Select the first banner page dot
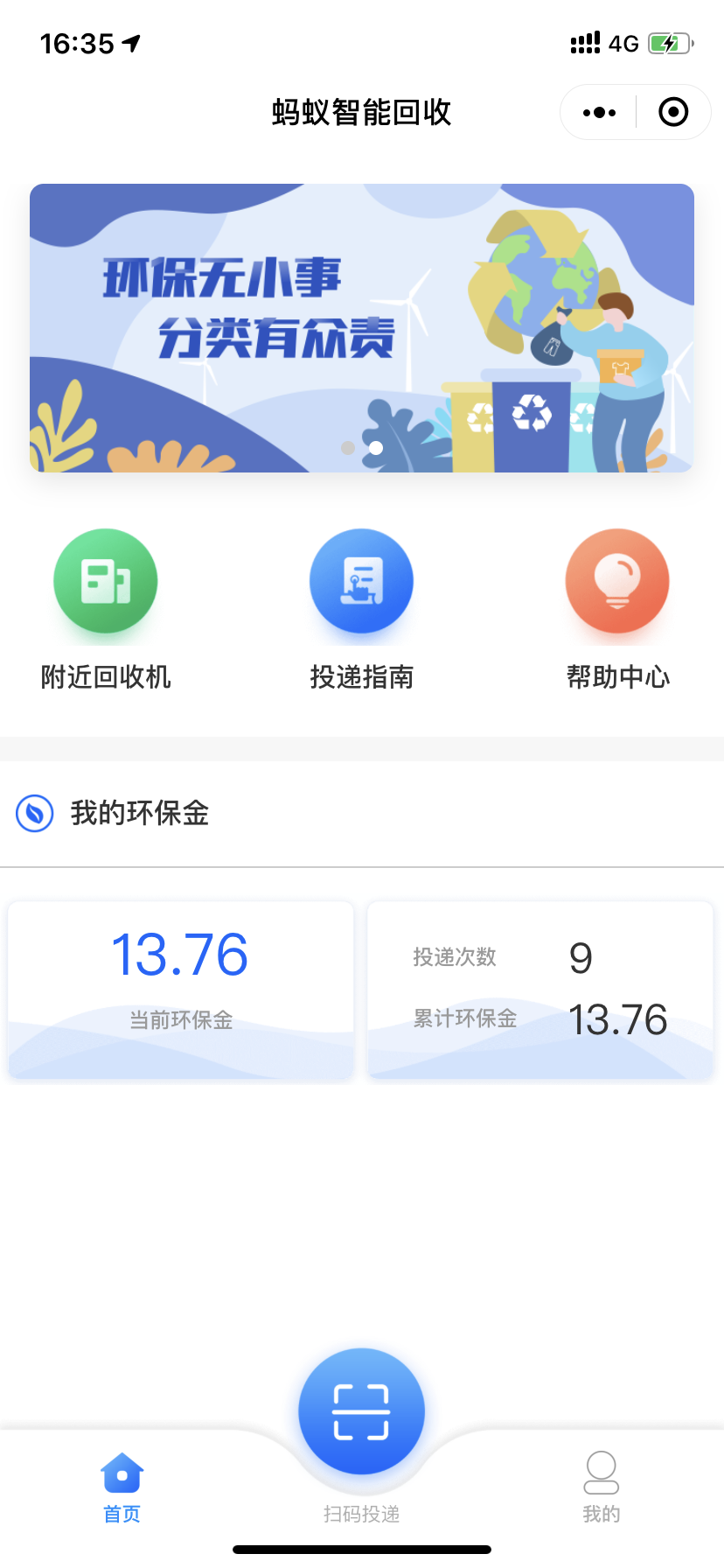This screenshot has height=1568, width=724. click(348, 448)
